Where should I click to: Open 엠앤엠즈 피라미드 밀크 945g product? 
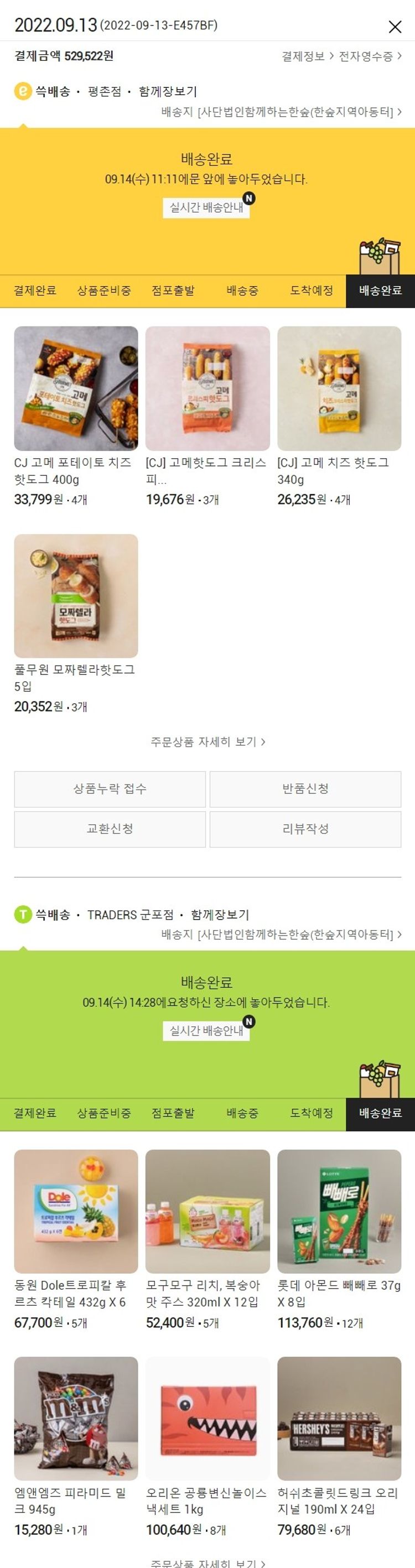[76, 1418]
